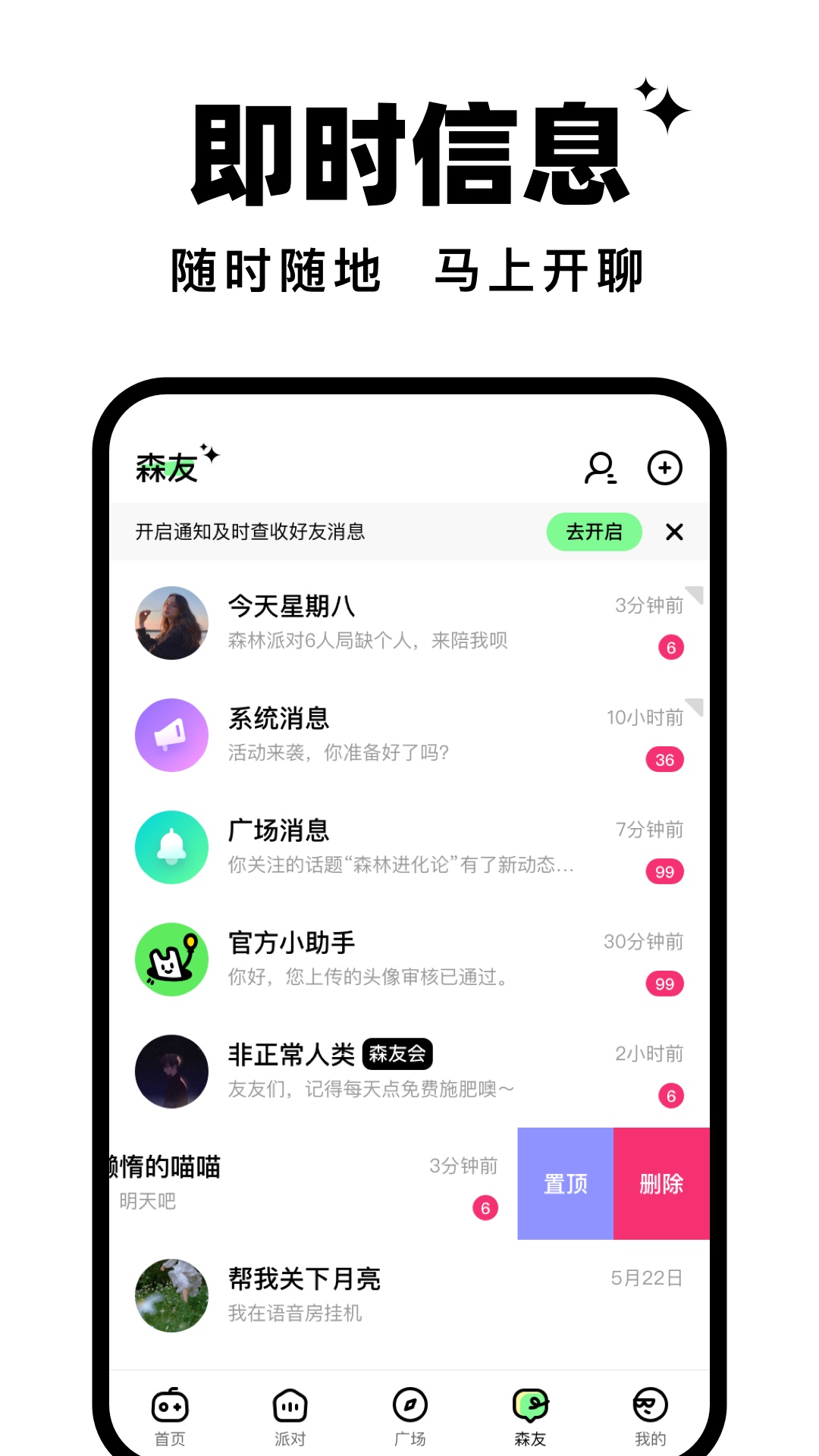Image resolution: width=819 pixels, height=1456 pixels.
Task: Tap the plus icon to start new chat
Action: tap(665, 468)
